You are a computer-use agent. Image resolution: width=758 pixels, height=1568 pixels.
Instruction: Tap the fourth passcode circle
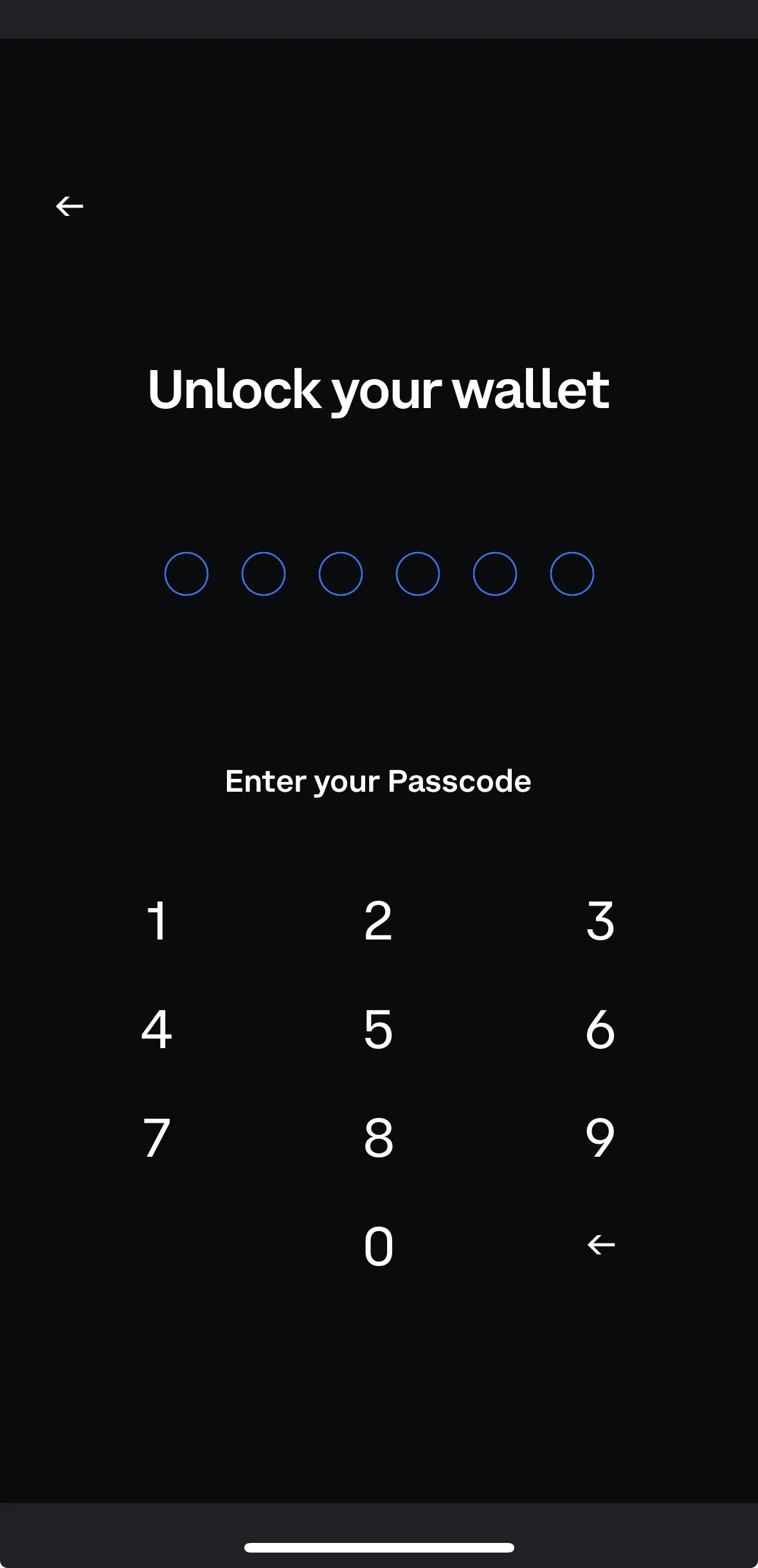(417, 574)
